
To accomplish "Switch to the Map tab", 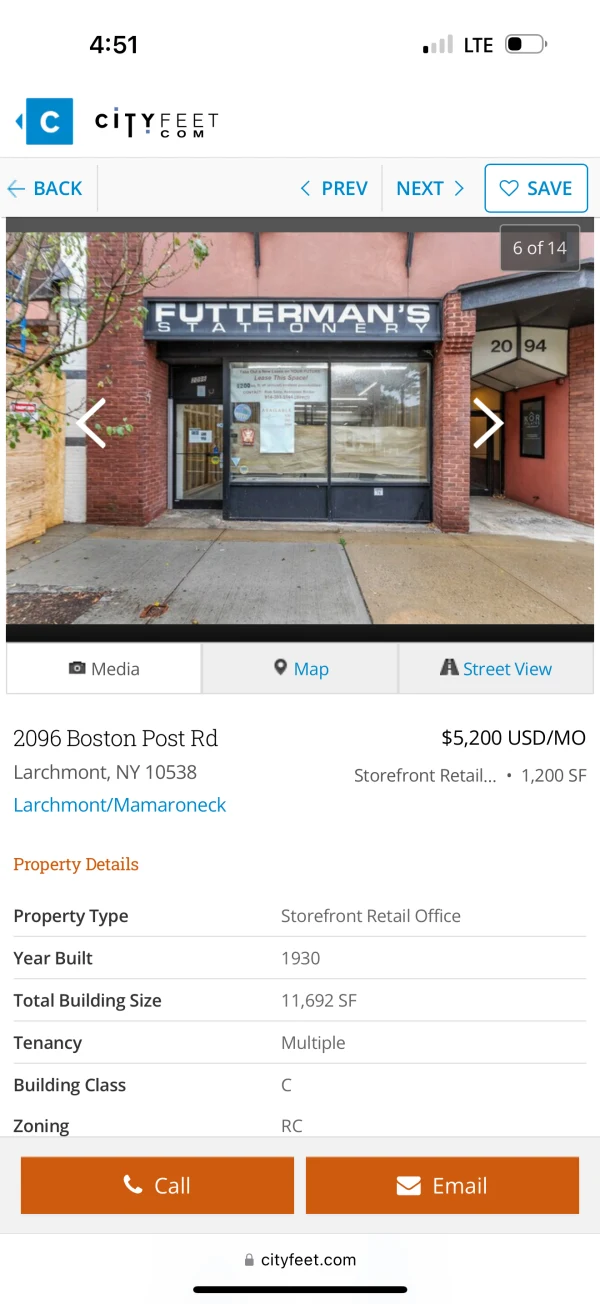I will pyautogui.click(x=300, y=669).
